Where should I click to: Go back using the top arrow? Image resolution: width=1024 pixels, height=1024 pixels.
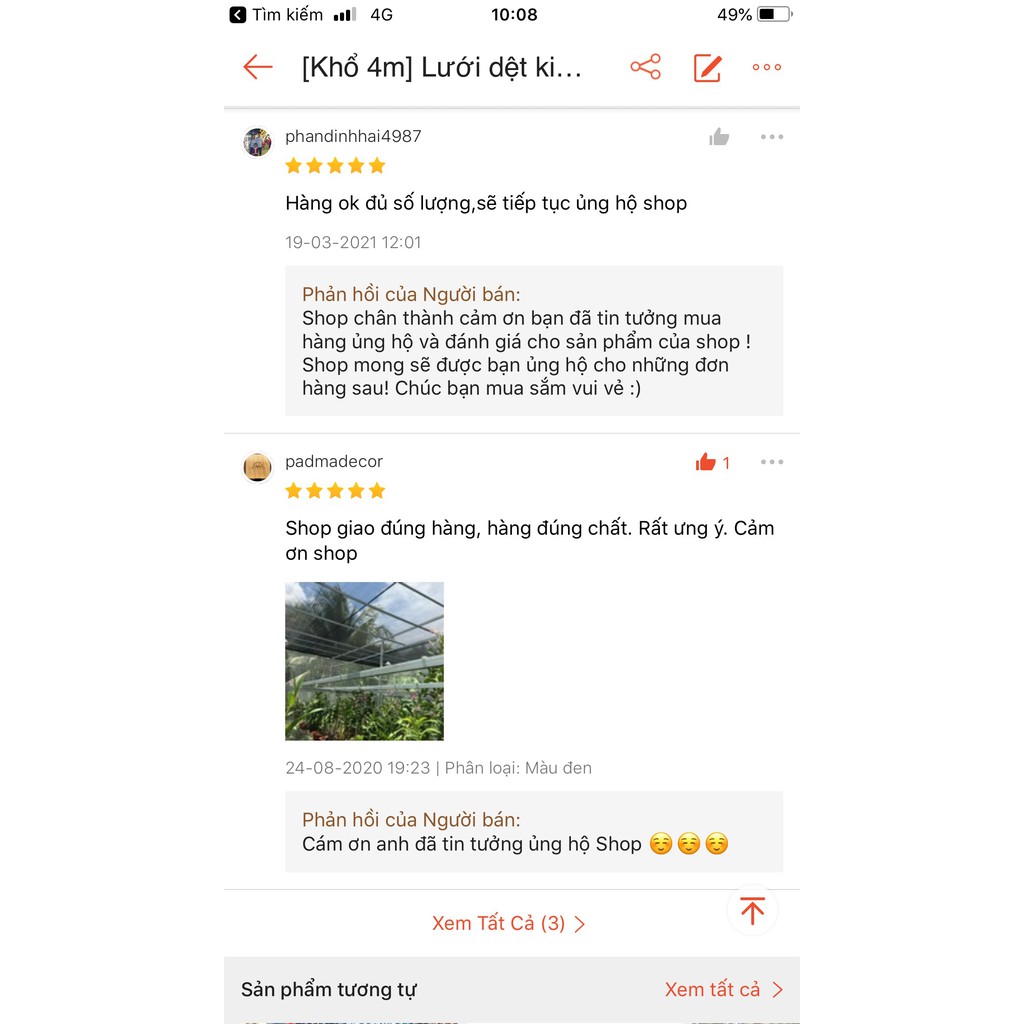(x=258, y=67)
